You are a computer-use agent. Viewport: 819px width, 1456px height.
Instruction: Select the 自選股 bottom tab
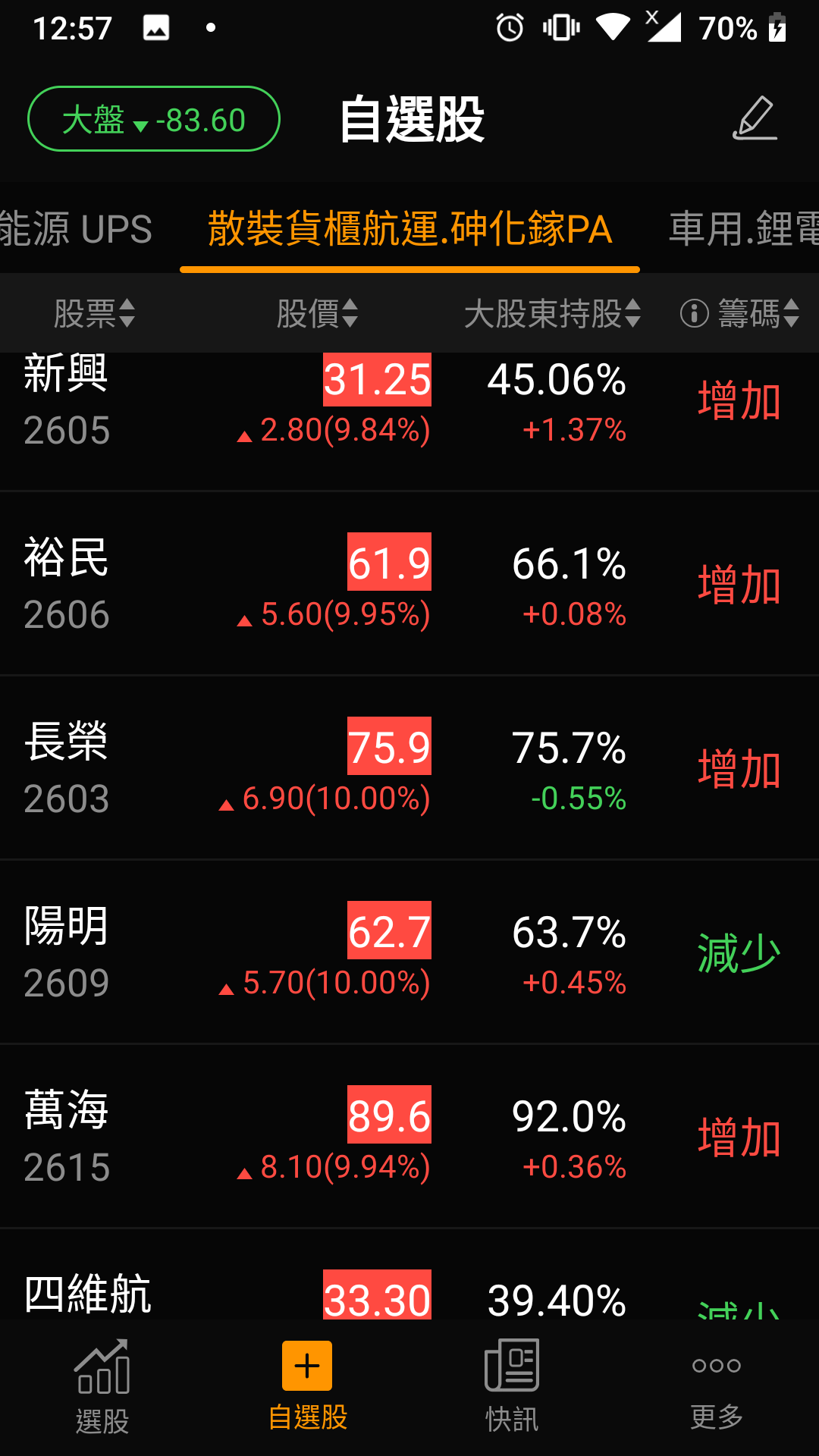click(307, 1386)
